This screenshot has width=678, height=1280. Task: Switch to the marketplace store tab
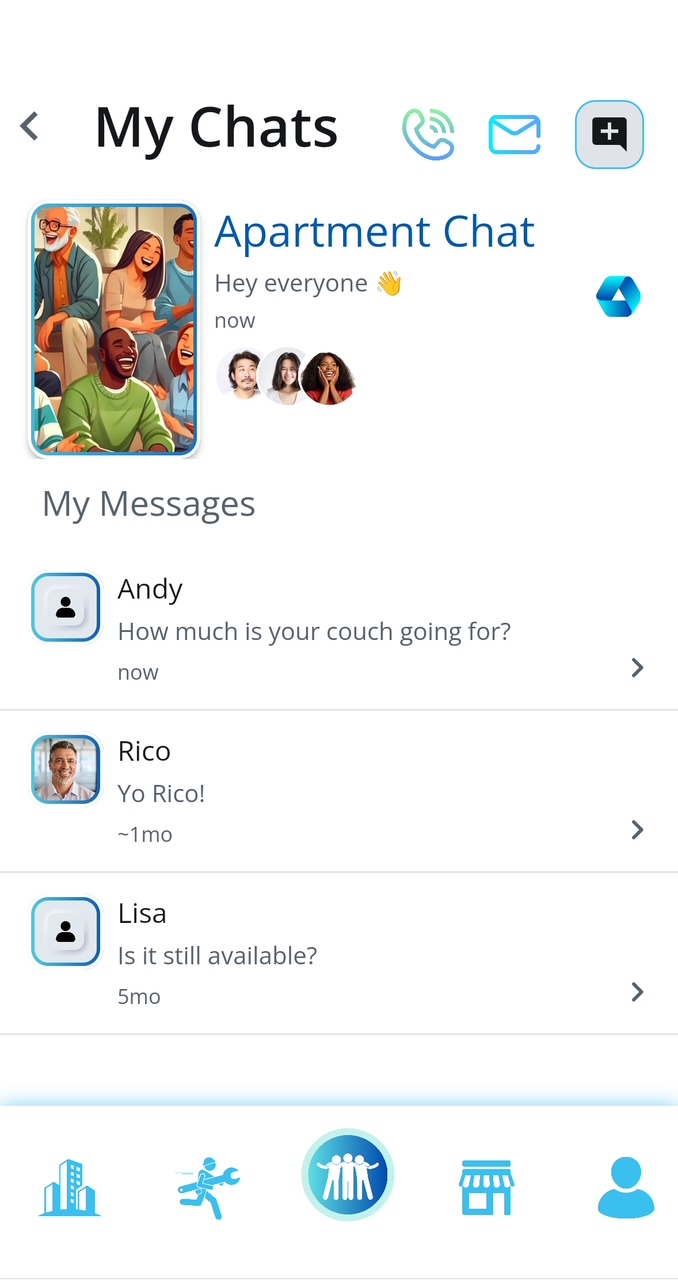click(487, 1187)
